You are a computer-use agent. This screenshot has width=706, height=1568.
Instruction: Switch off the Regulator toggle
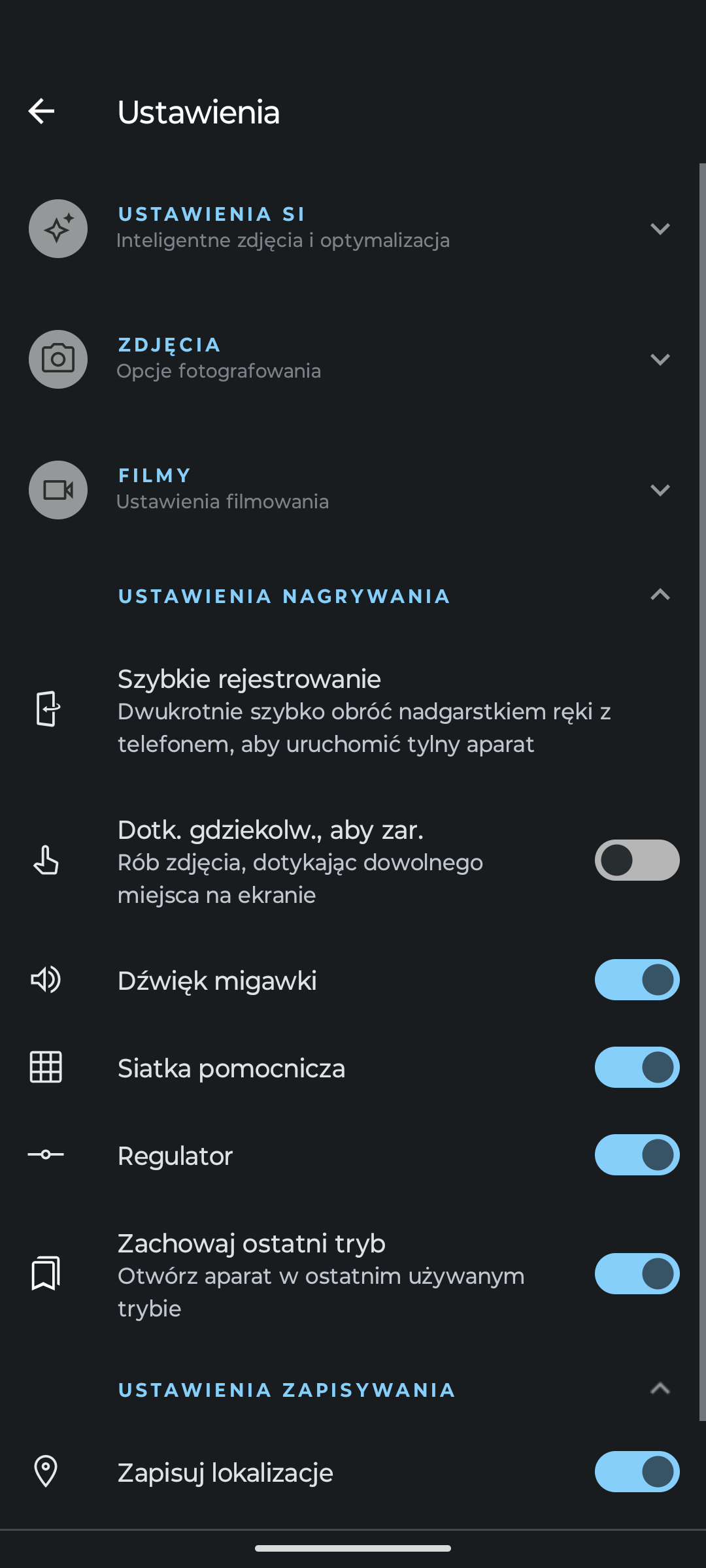tap(637, 1154)
